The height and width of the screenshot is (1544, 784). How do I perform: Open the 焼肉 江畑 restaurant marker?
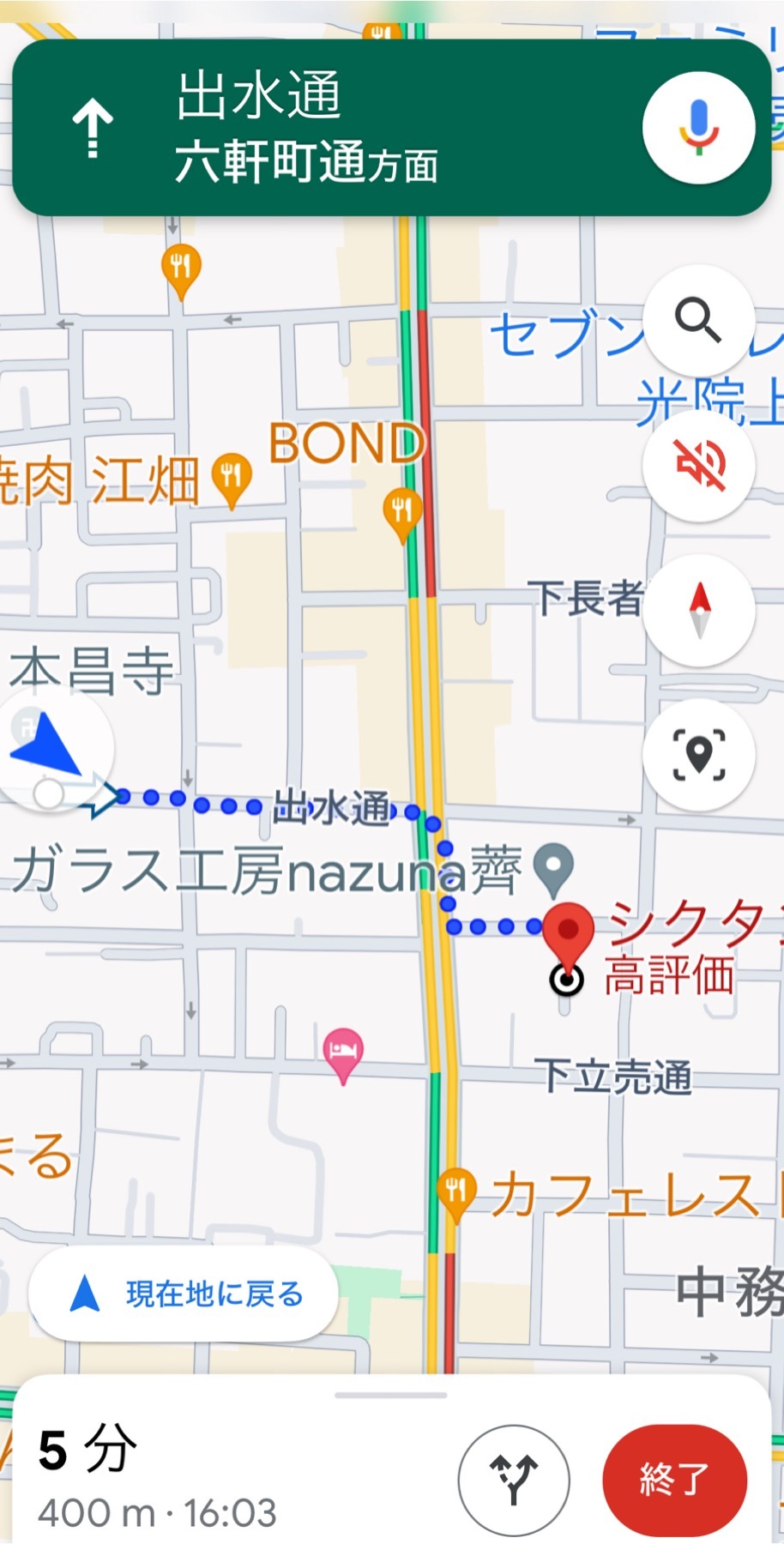232,479
